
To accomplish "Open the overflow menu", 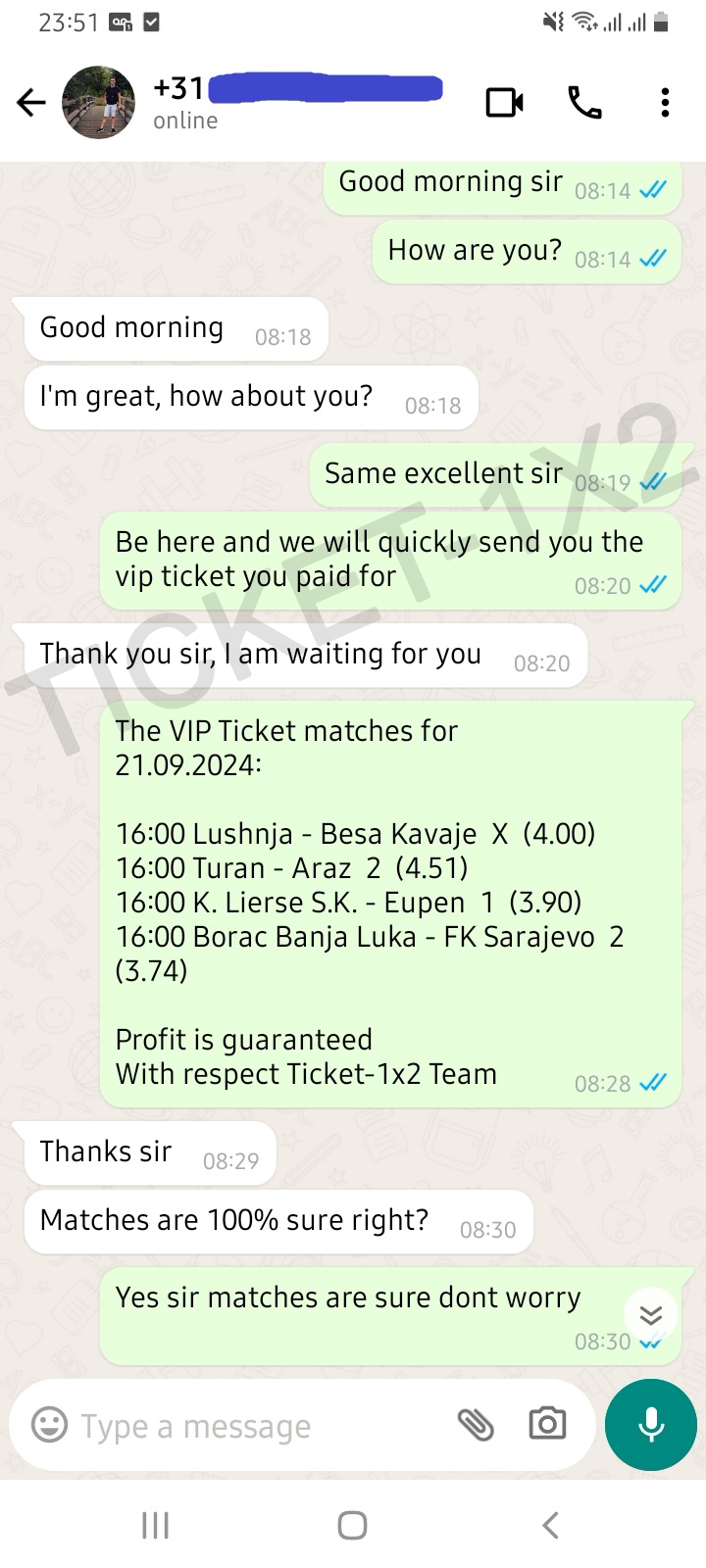I will pyautogui.click(x=665, y=102).
